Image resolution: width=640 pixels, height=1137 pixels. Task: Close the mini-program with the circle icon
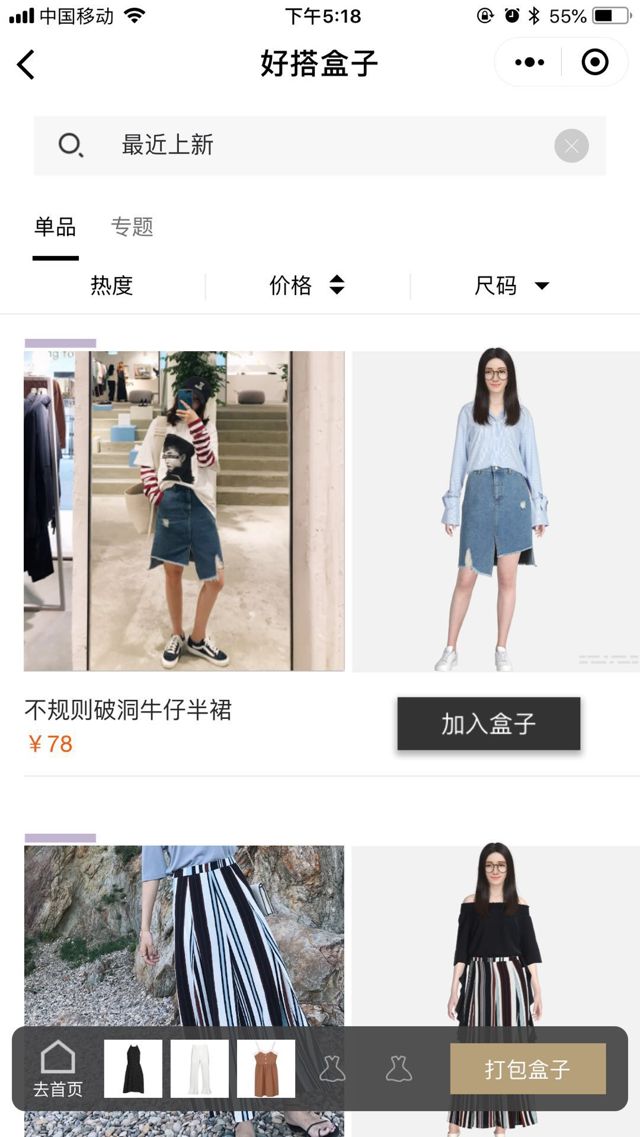coord(595,63)
